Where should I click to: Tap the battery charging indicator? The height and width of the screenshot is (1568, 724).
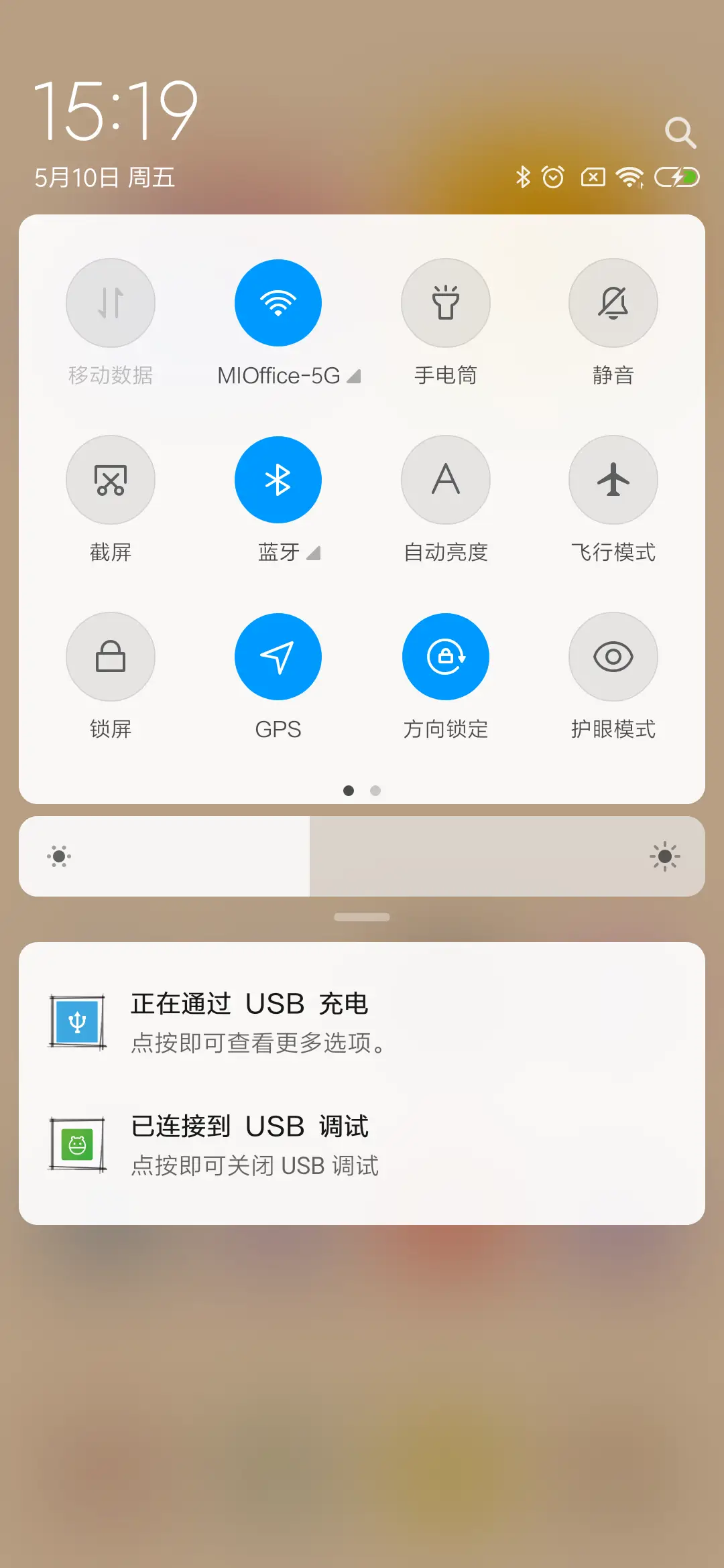[x=676, y=178]
